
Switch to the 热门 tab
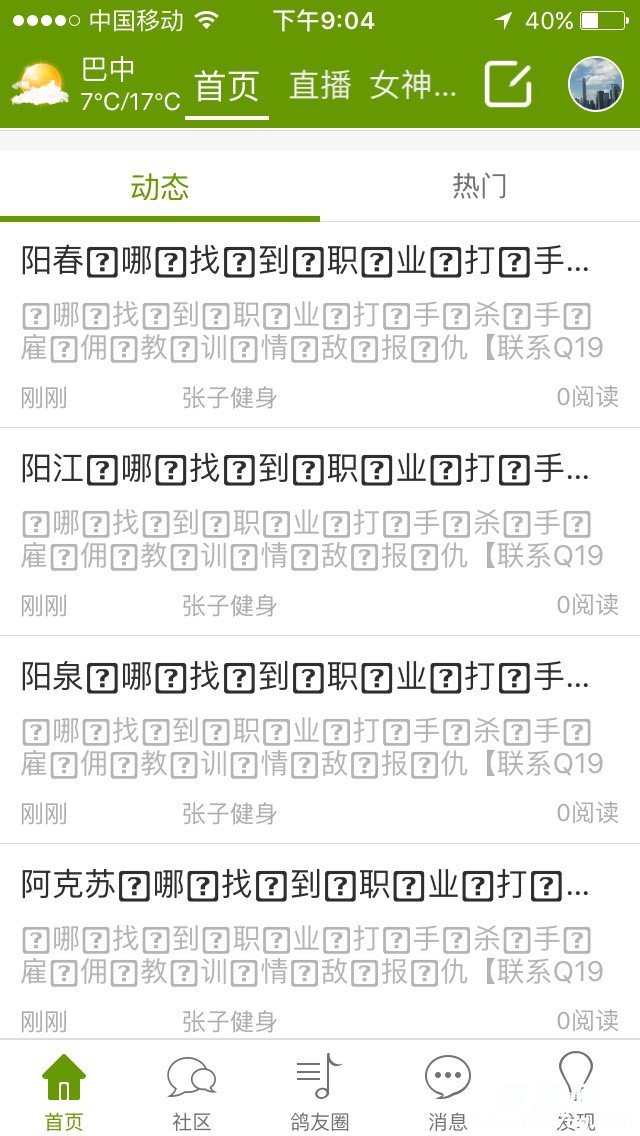click(479, 186)
